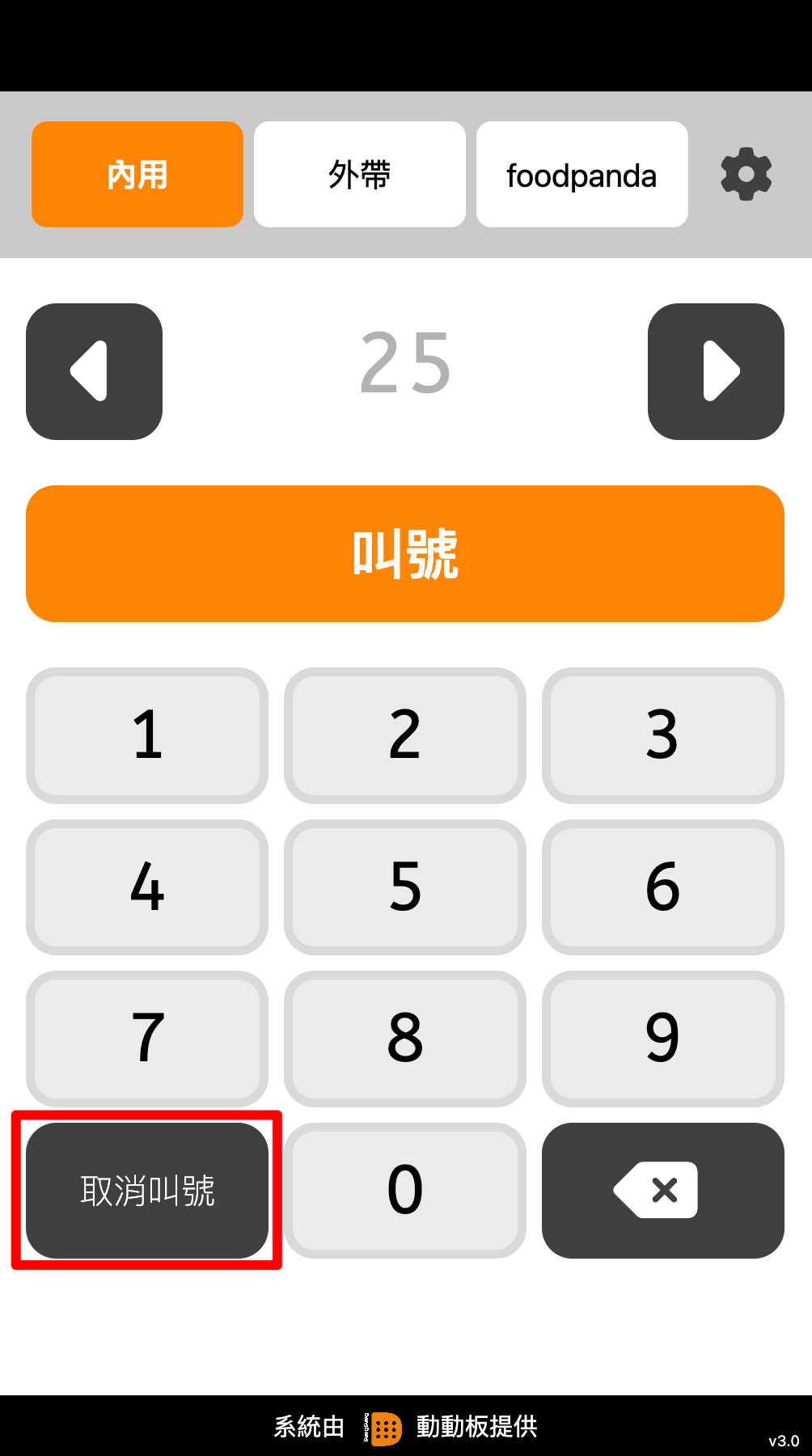Image resolution: width=812 pixels, height=1456 pixels.
Task: Increase the number with right arrow
Action: coord(716,371)
